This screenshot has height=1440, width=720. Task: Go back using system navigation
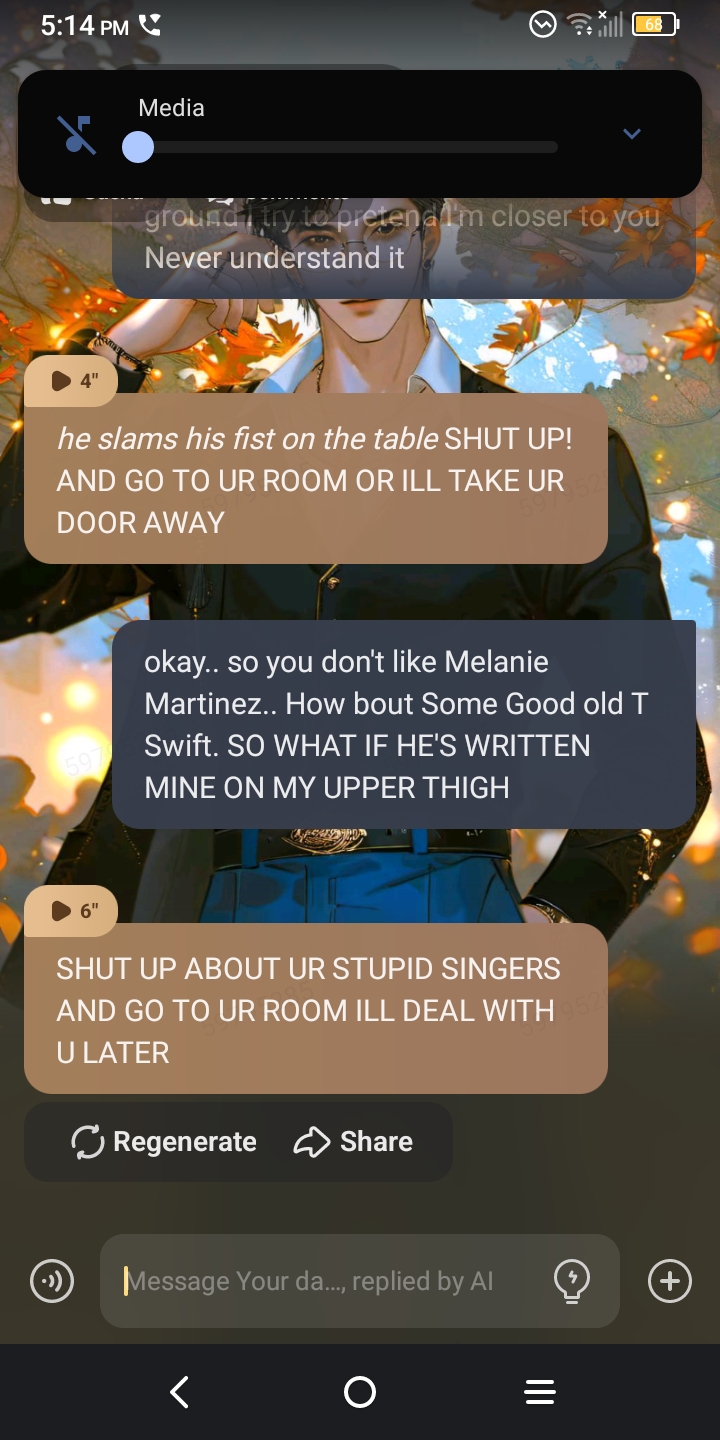(x=180, y=1392)
